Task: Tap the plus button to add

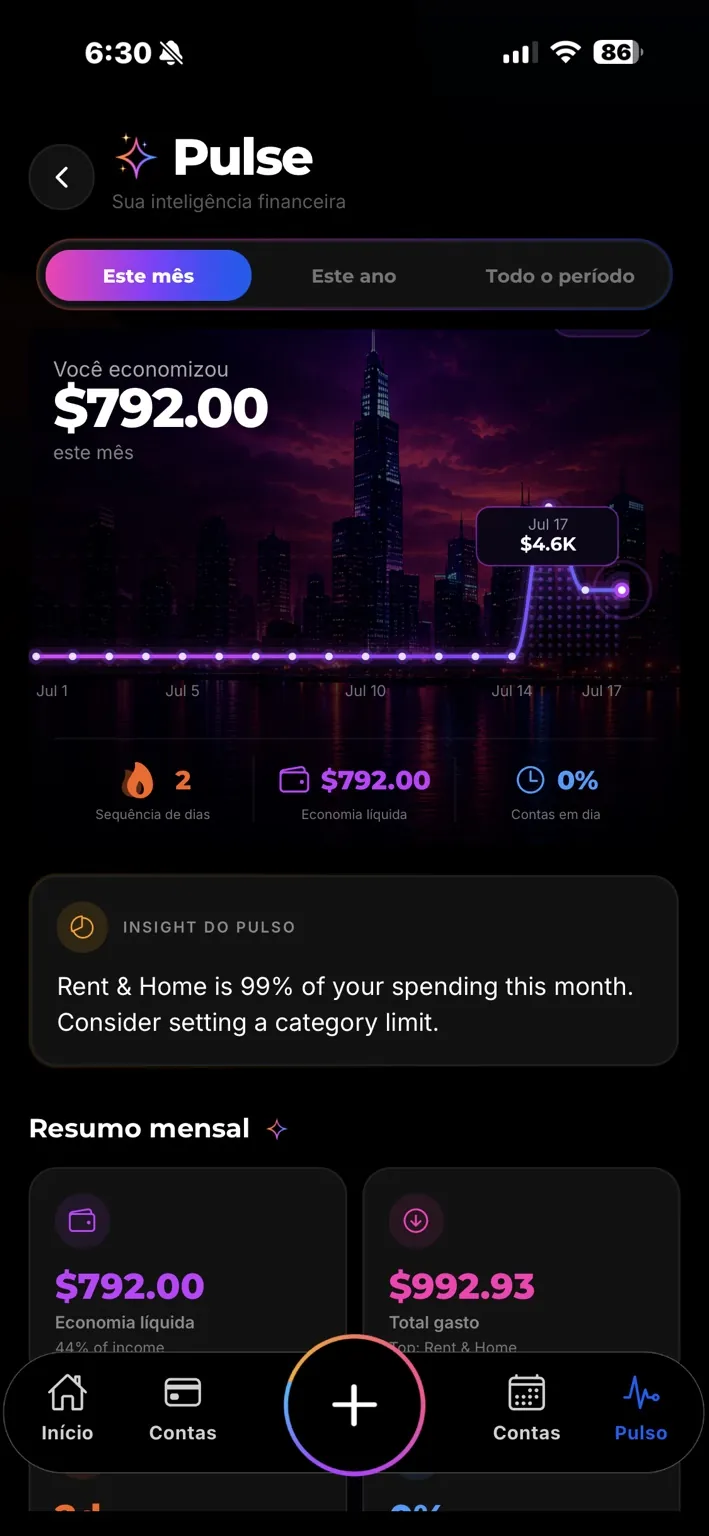Action: [355, 1405]
